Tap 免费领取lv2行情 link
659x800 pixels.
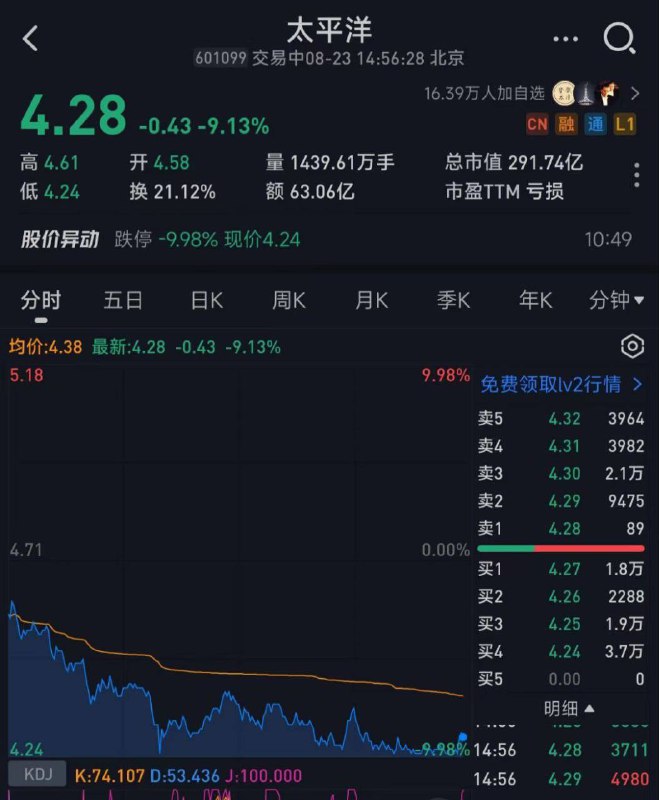(x=561, y=384)
